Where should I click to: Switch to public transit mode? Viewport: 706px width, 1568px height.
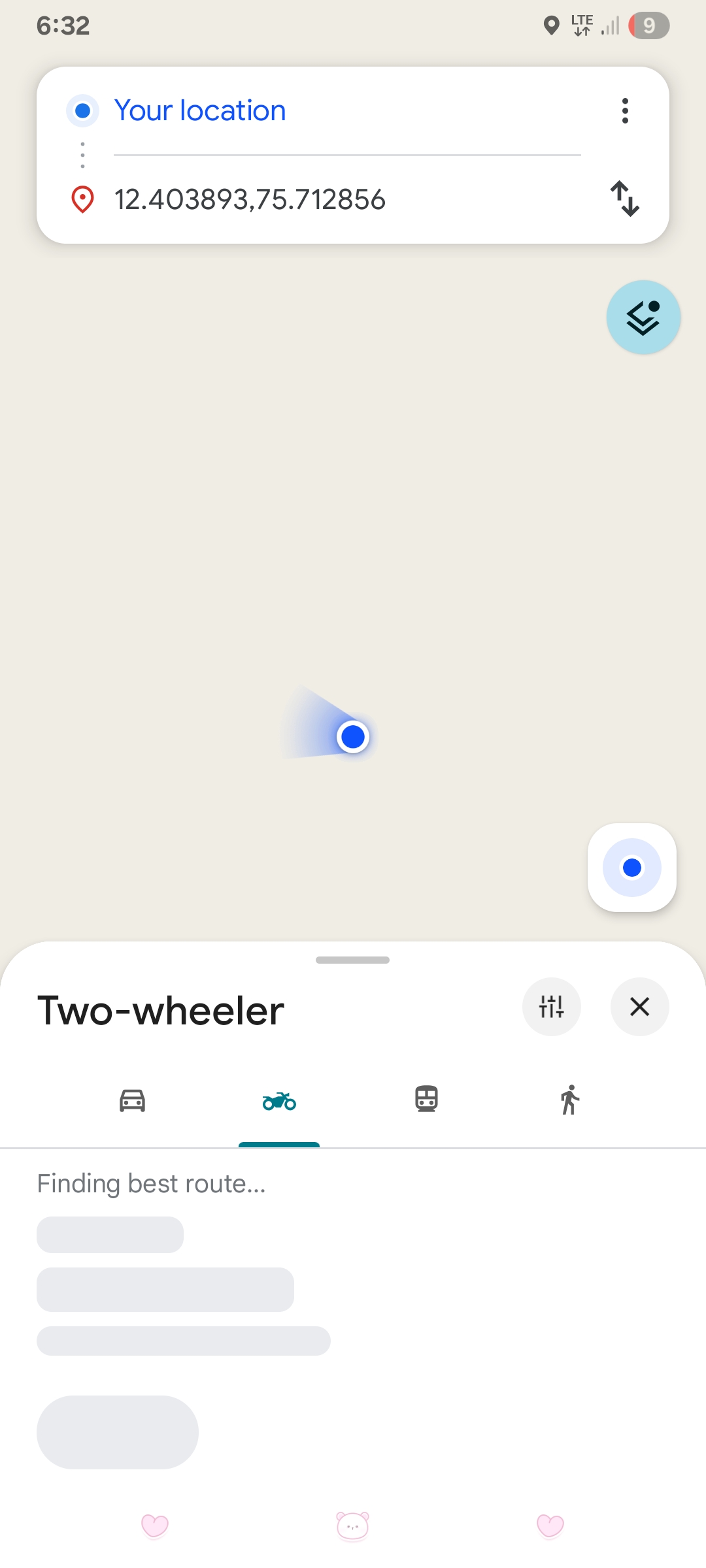point(426,1100)
